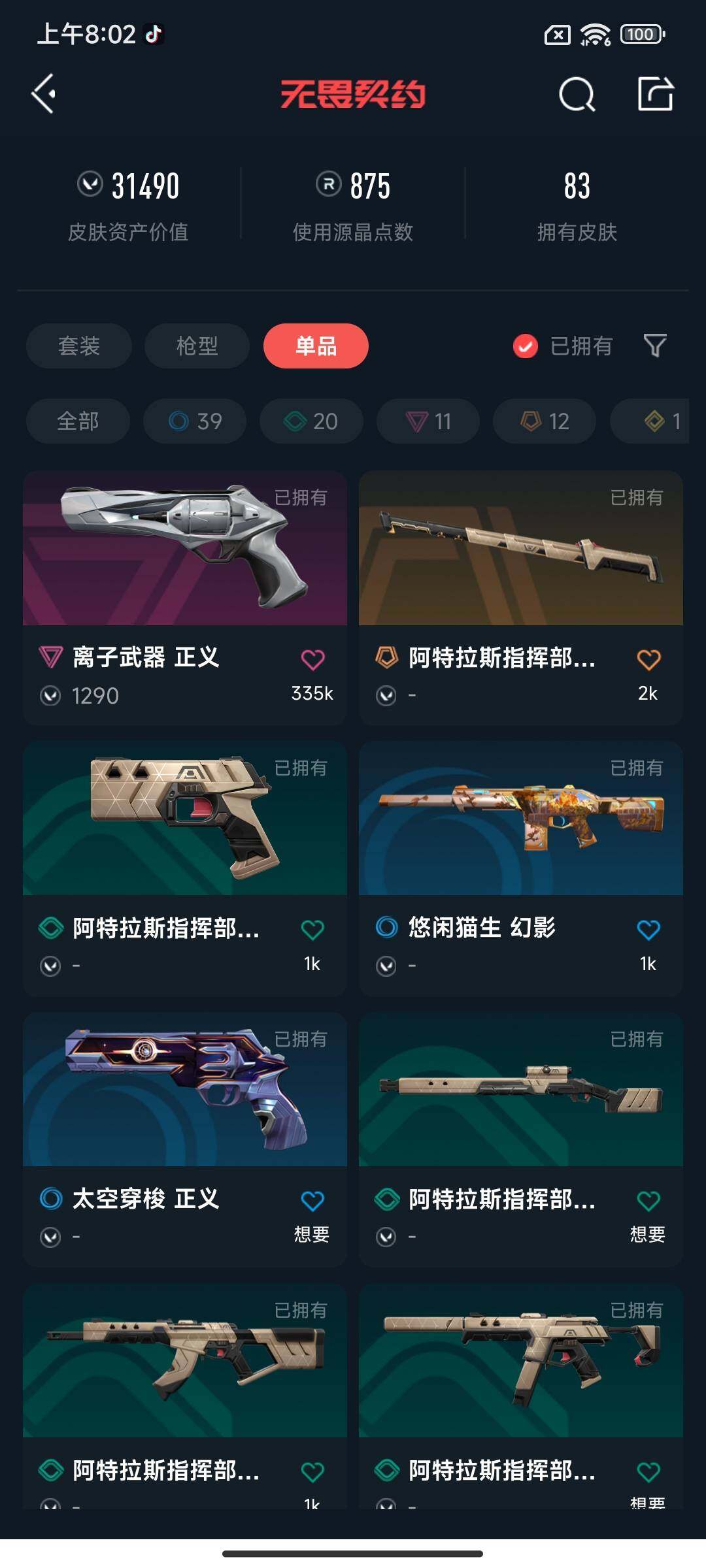Image resolution: width=706 pixels, height=1568 pixels.
Task: Mark 太空穿梭 正义 as wanted
Action: click(x=312, y=1201)
